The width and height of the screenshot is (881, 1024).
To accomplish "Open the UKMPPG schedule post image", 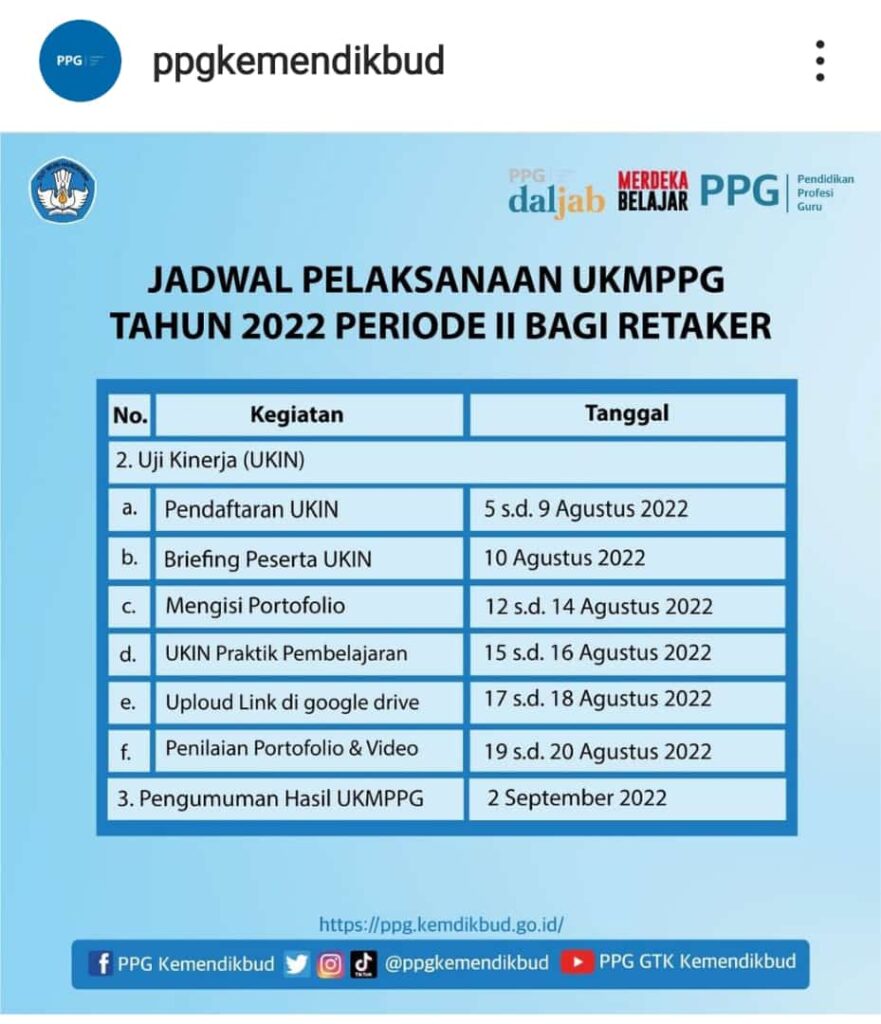I will coord(440,573).
